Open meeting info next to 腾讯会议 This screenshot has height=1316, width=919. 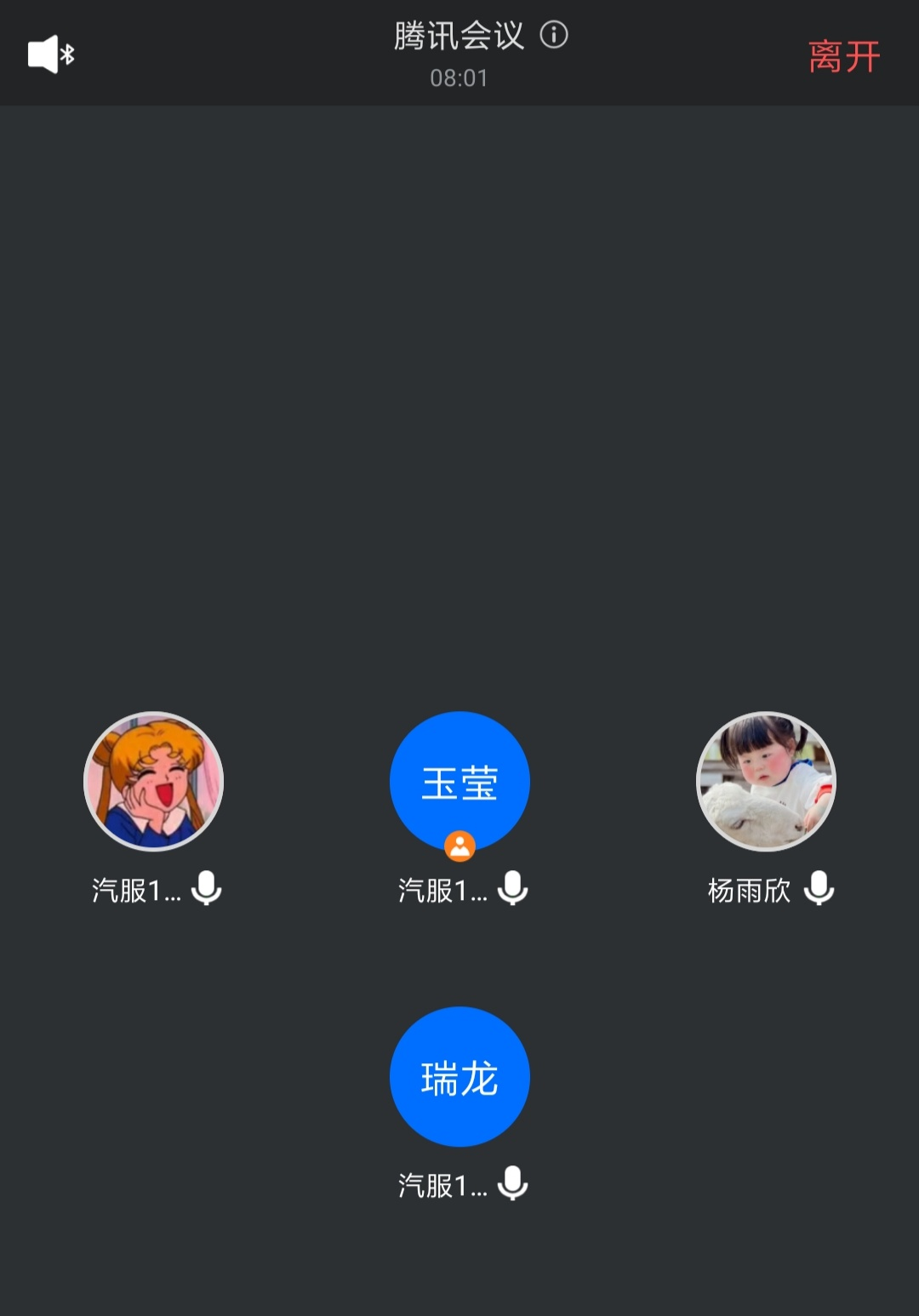point(554,35)
